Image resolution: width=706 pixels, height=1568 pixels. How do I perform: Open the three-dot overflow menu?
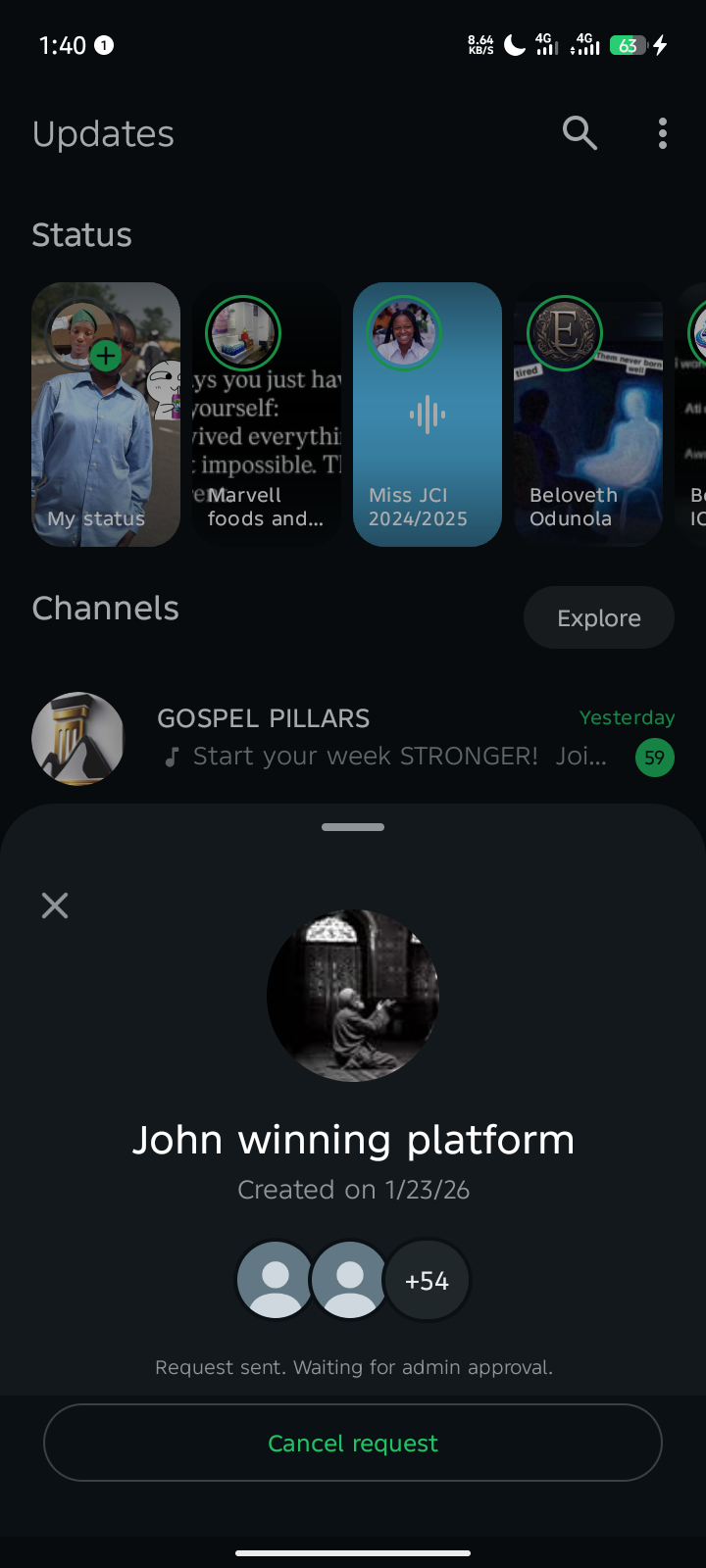pos(663,133)
